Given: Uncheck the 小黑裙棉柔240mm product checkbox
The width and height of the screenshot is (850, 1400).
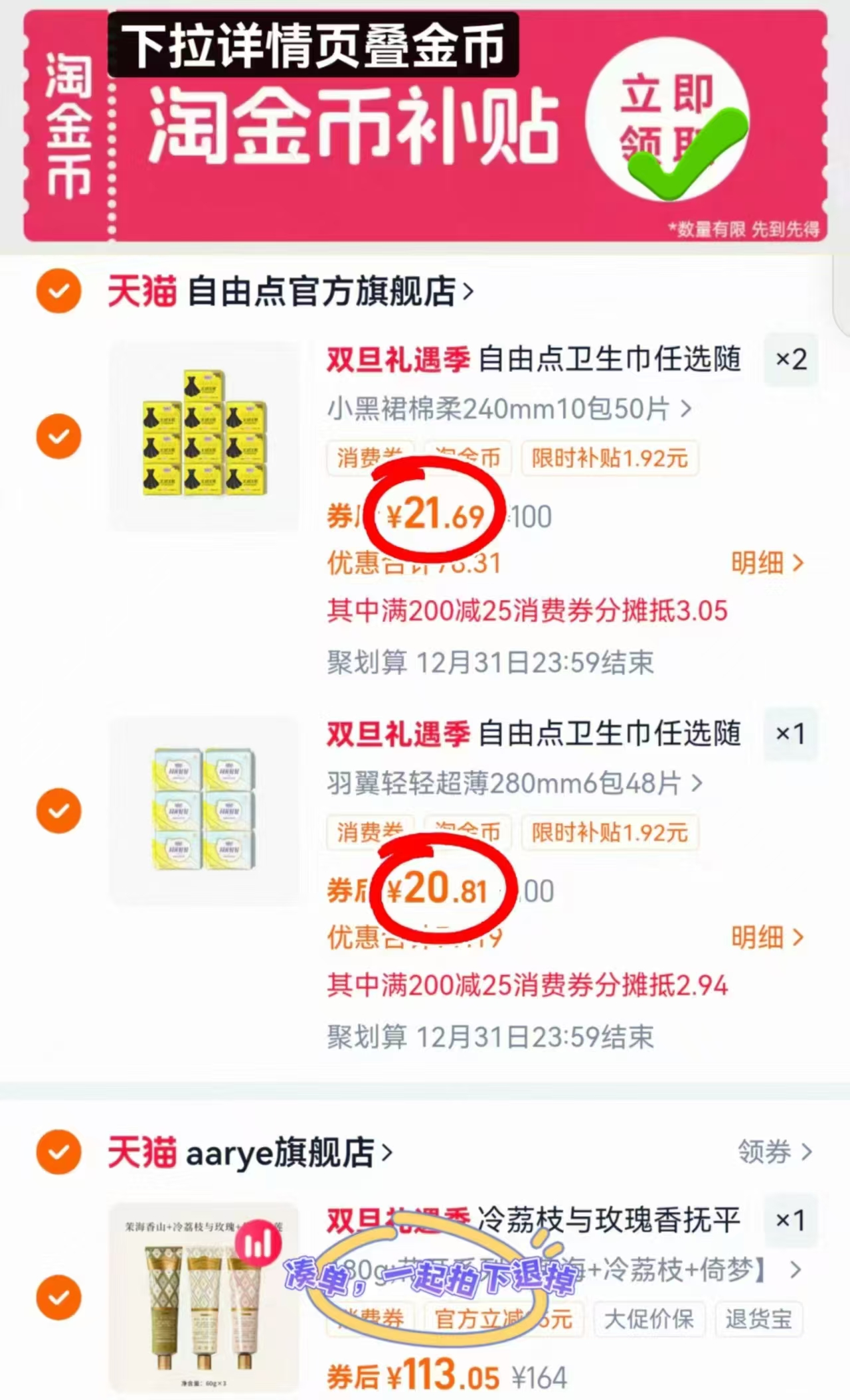Looking at the screenshot, I should [x=58, y=436].
